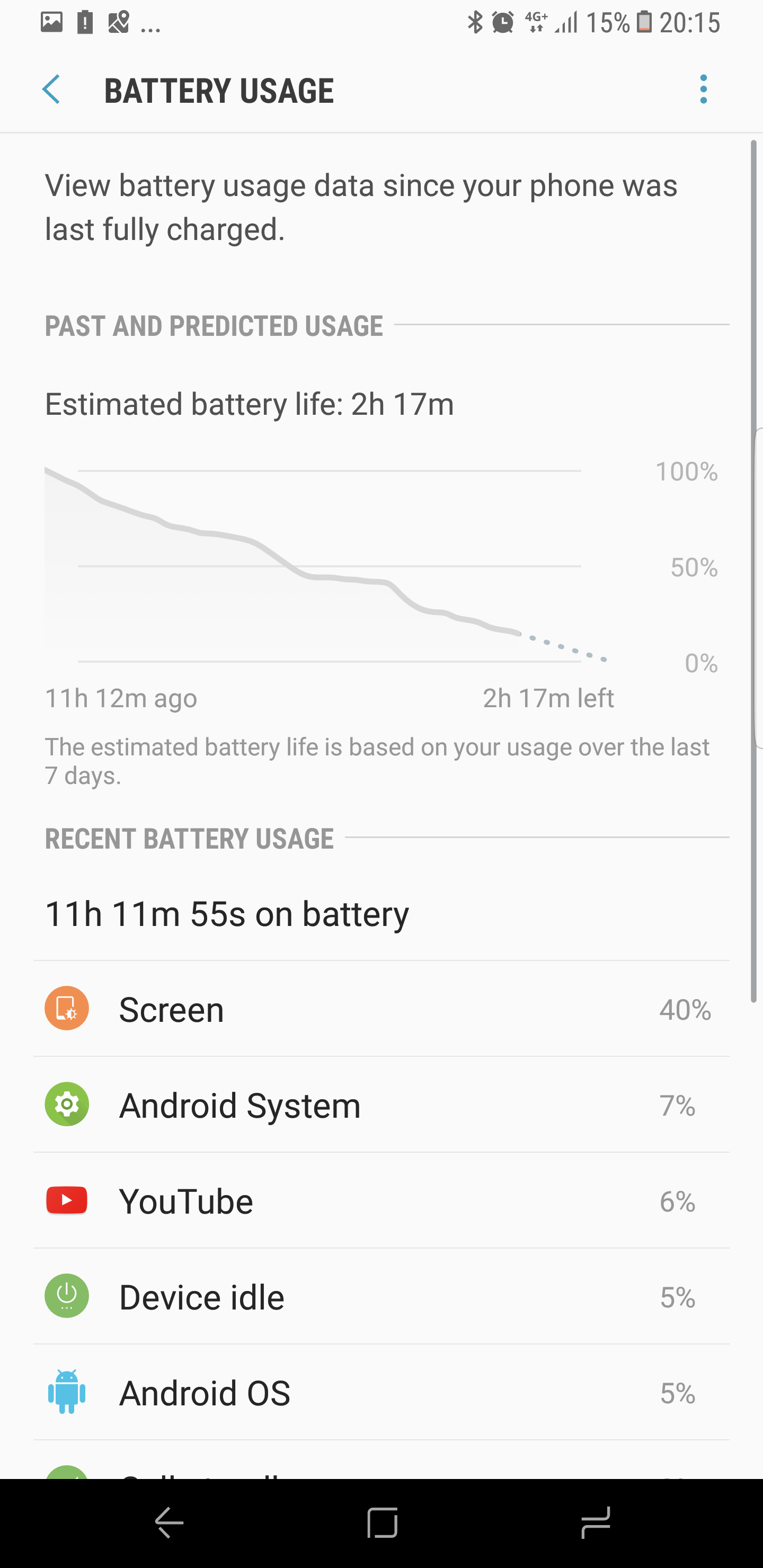View Android System battery usage

[381, 1105]
